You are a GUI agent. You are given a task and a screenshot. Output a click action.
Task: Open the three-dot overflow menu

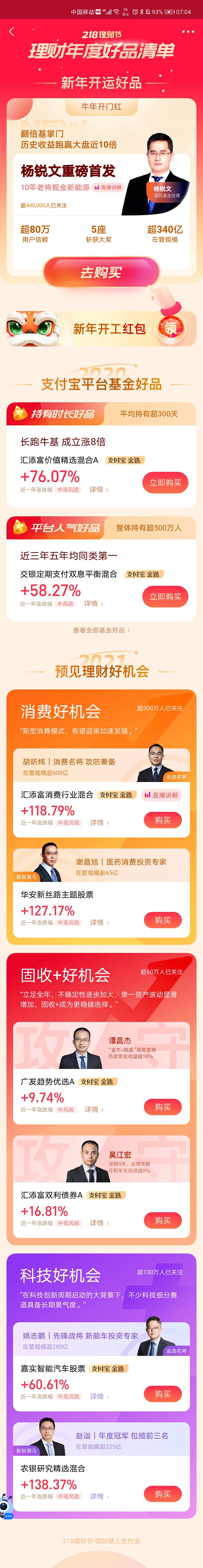[x=188, y=32]
